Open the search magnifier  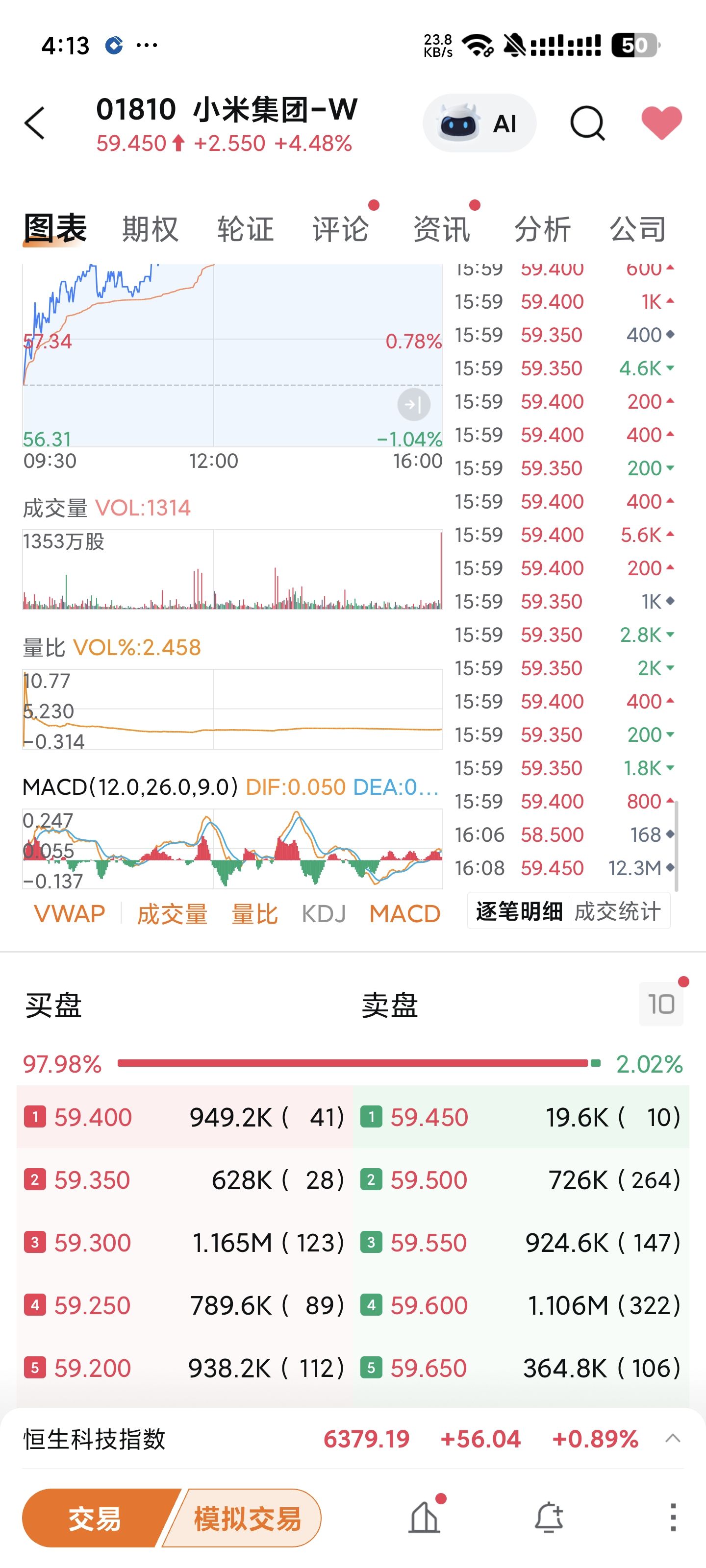pyautogui.click(x=587, y=123)
